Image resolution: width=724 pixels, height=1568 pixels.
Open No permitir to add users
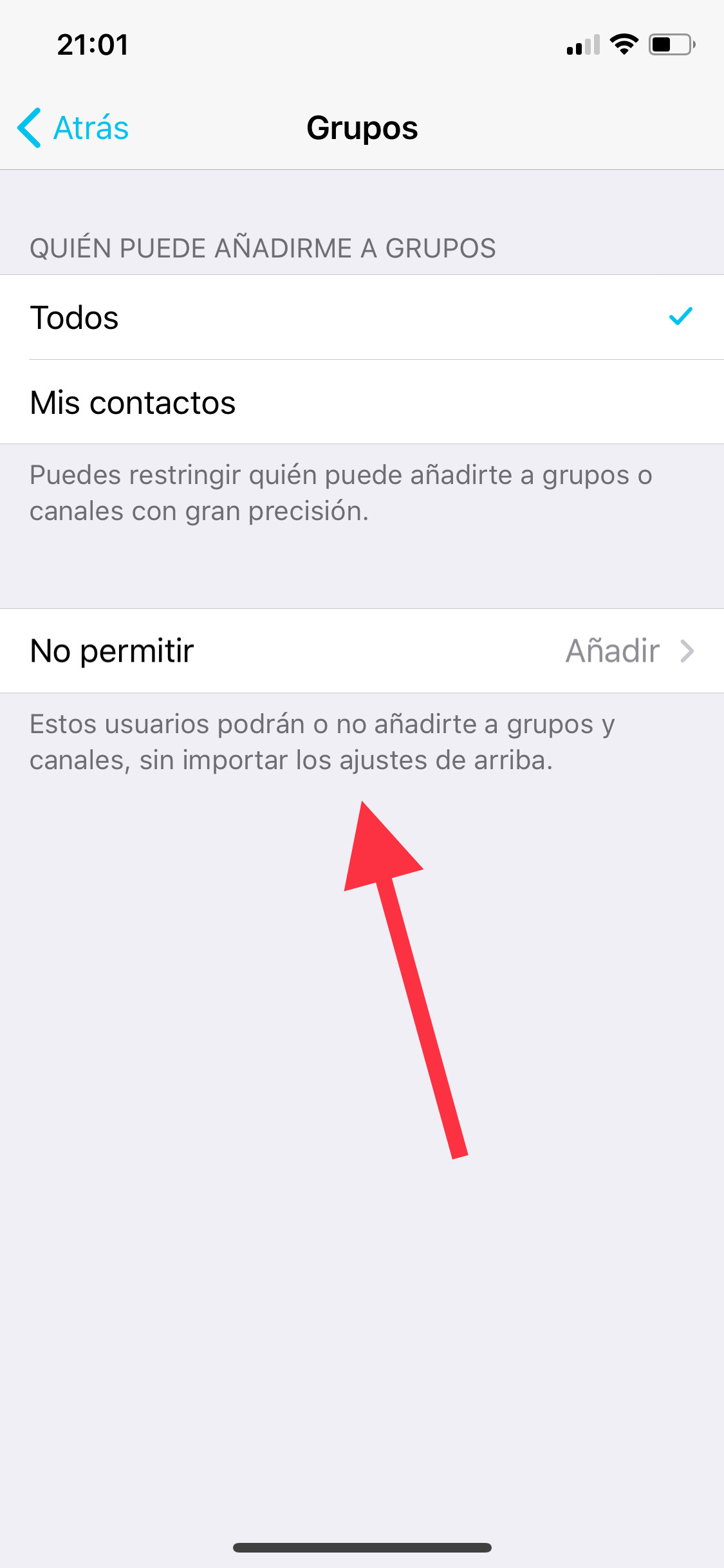[362, 651]
